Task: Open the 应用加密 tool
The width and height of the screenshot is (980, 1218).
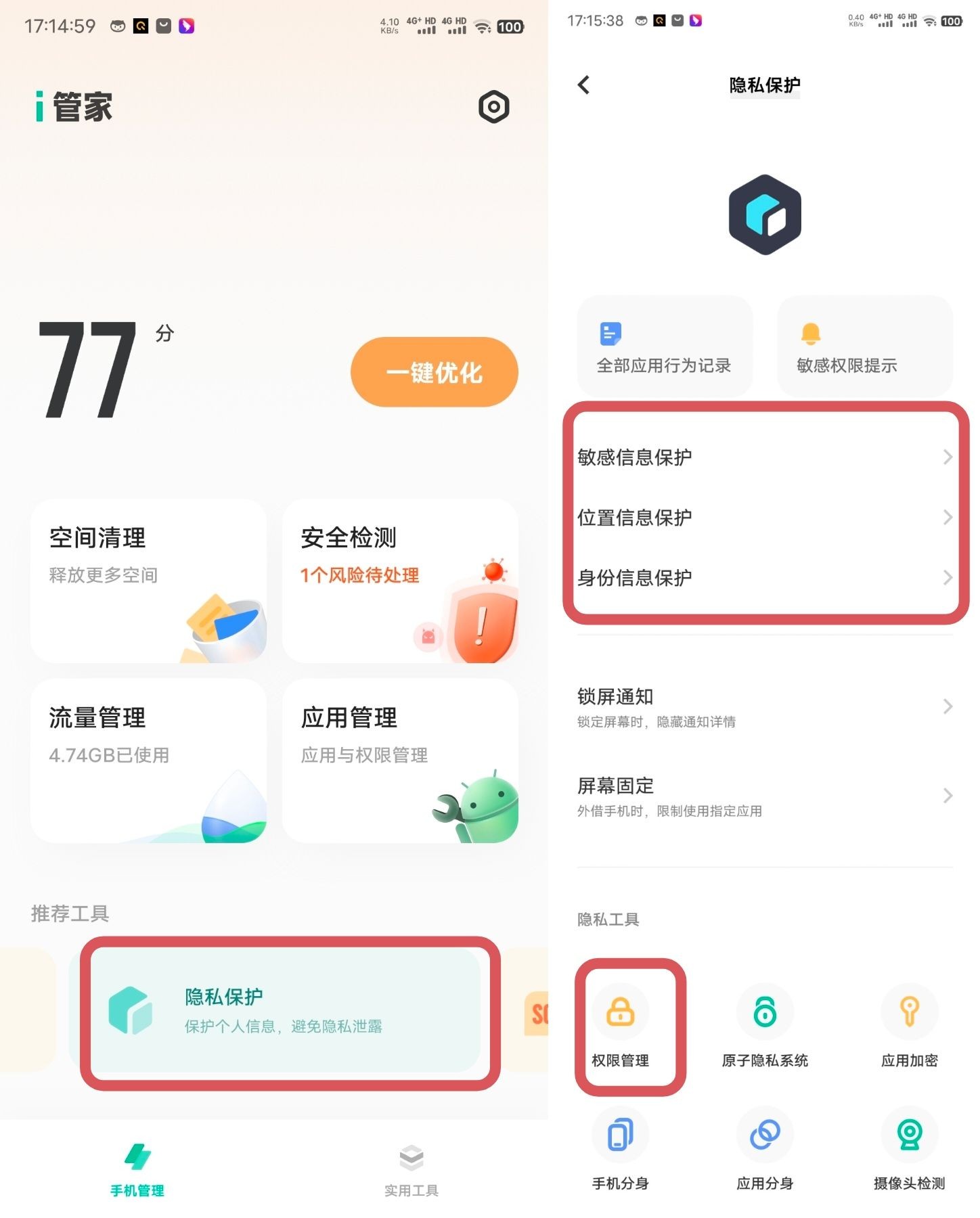Action: pyautogui.click(x=909, y=1024)
